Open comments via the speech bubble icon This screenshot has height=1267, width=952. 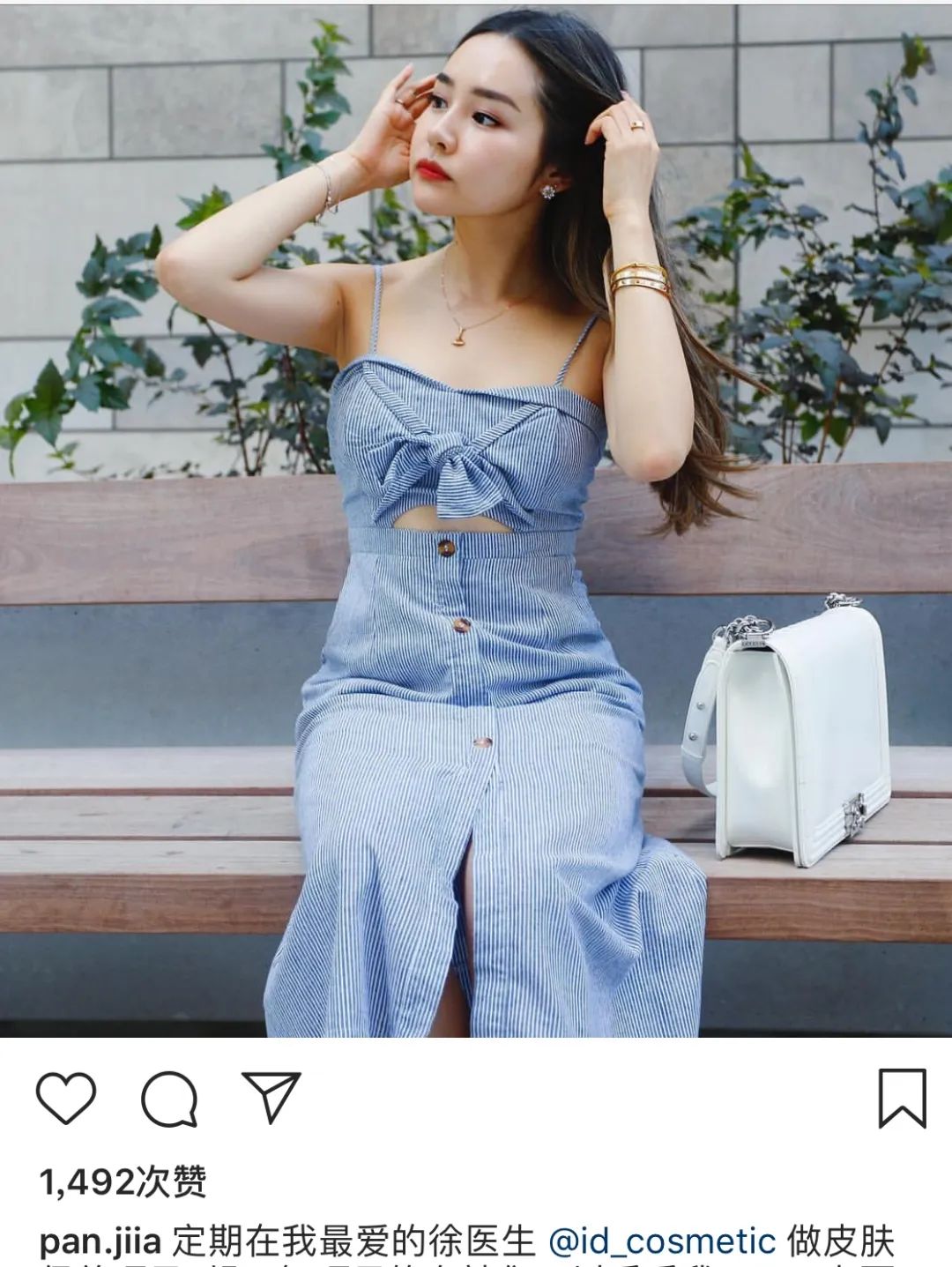point(169,1099)
